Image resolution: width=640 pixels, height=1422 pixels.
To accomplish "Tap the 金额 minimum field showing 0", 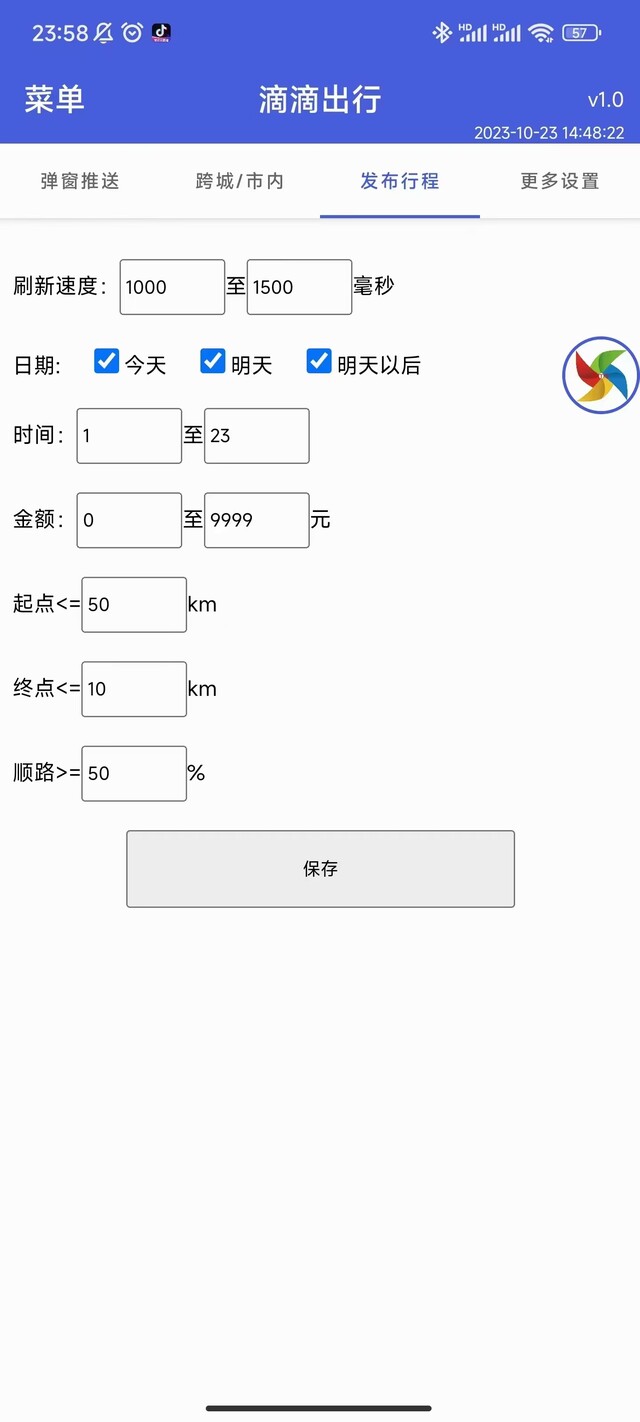I will pos(129,520).
